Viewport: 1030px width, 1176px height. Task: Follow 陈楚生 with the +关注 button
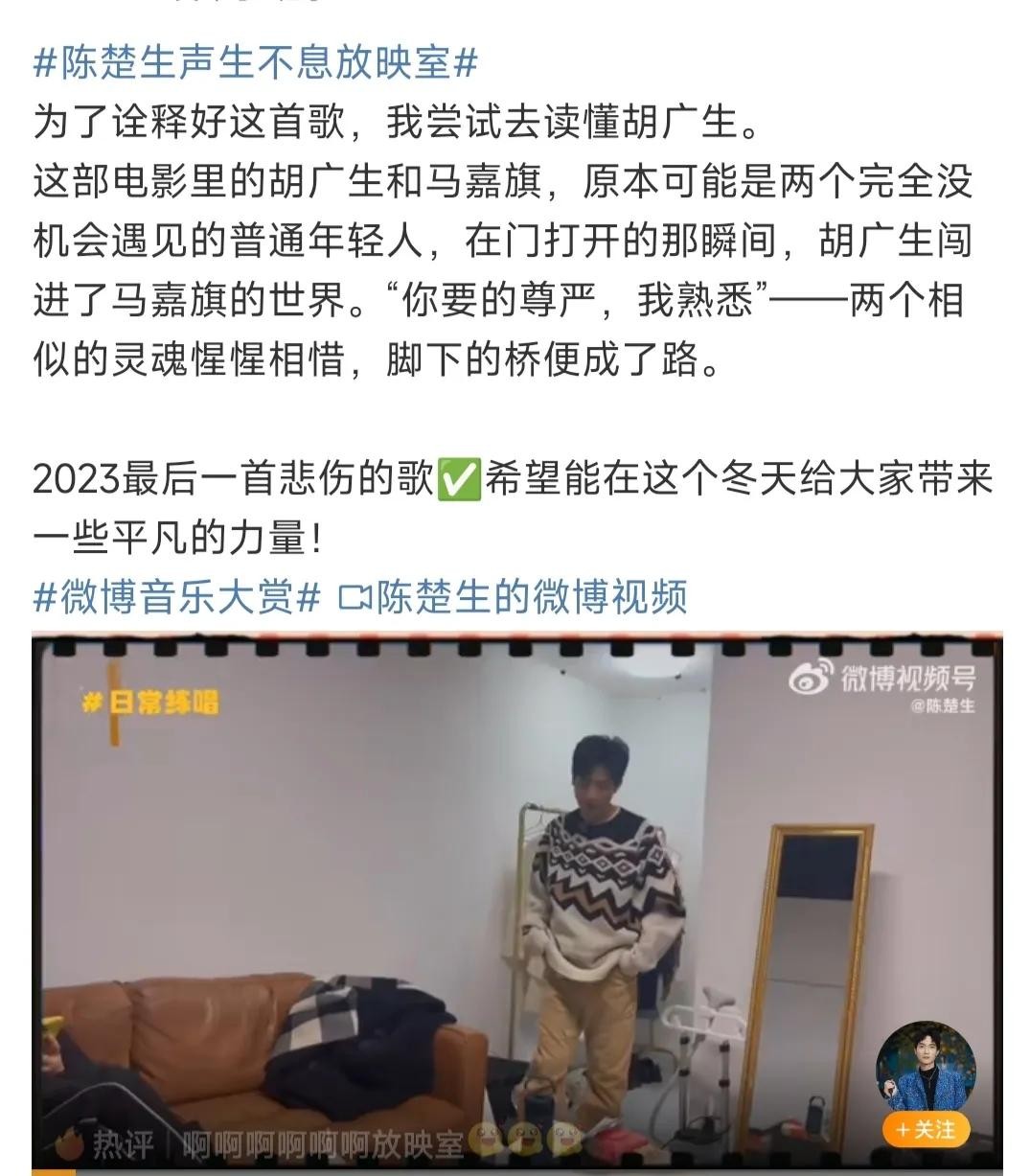[x=926, y=1130]
